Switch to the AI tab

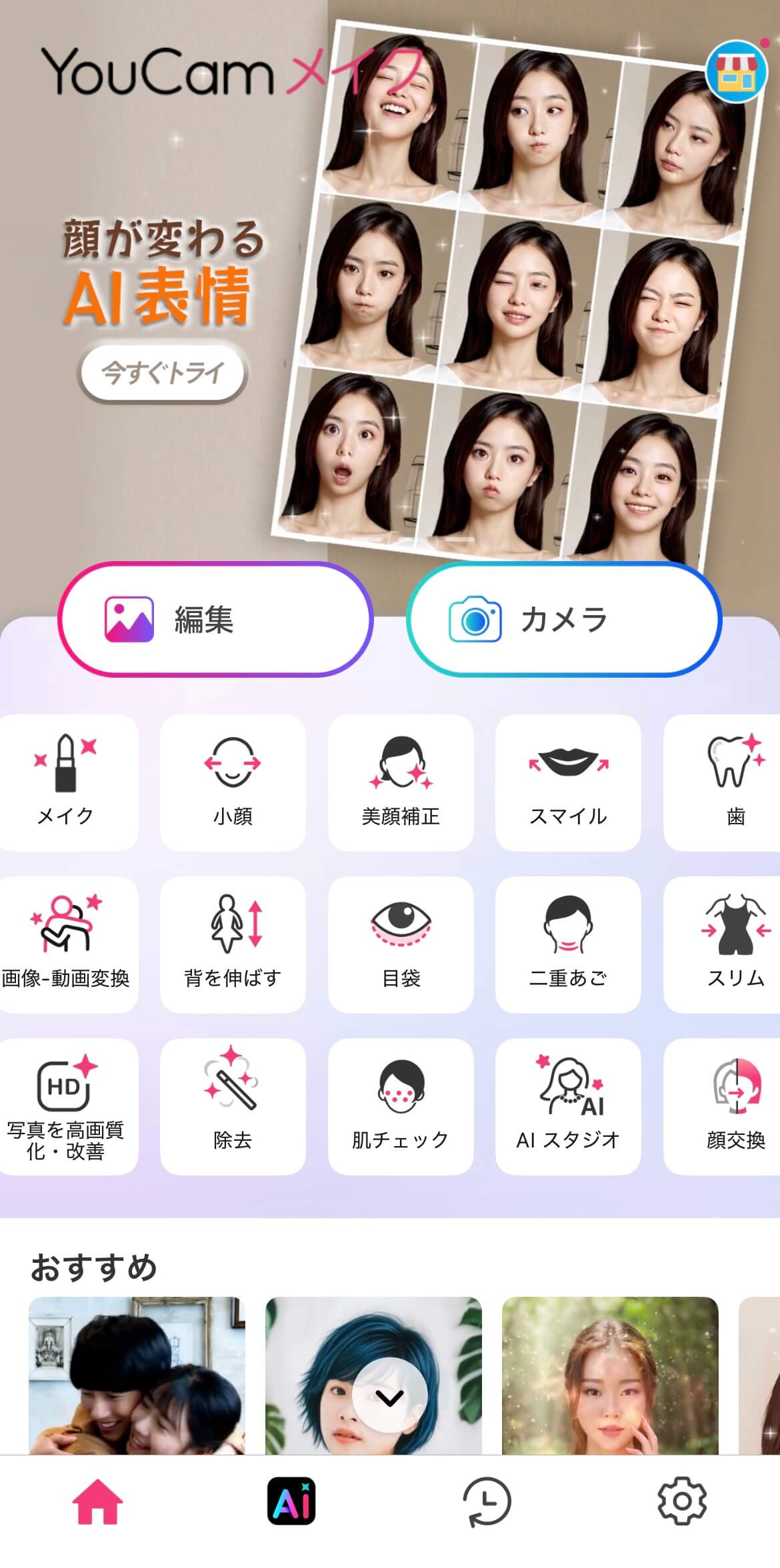[x=291, y=1501]
